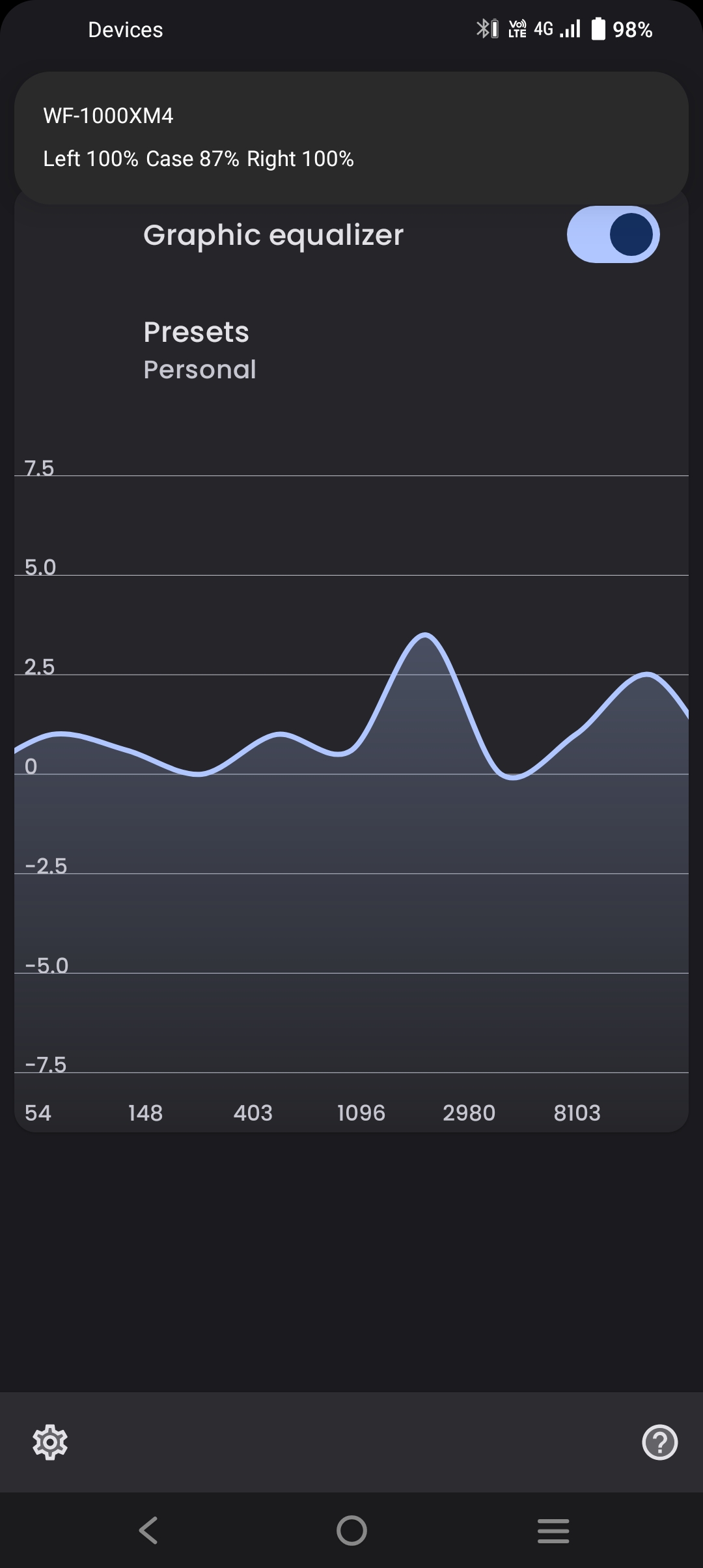
Task: Open settings via the gear icon
Action: pos(50,1442)
